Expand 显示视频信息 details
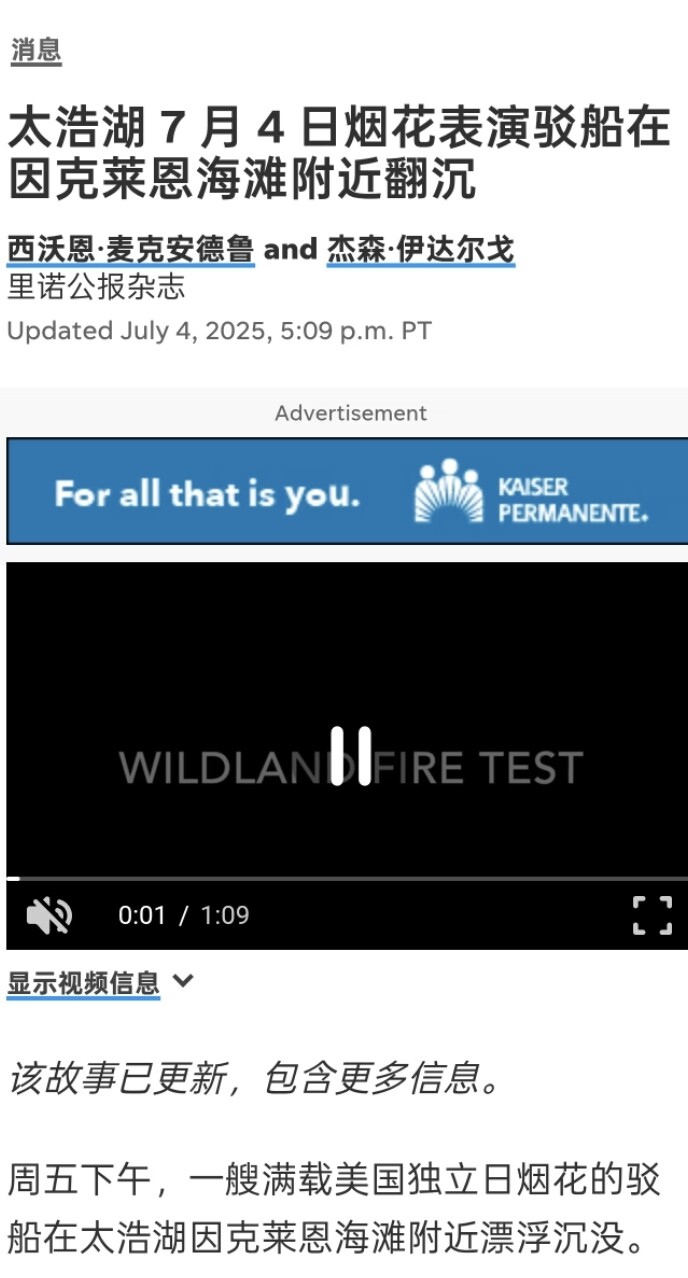This screenshot has height=1278, width=688. [x=100, y=983]
